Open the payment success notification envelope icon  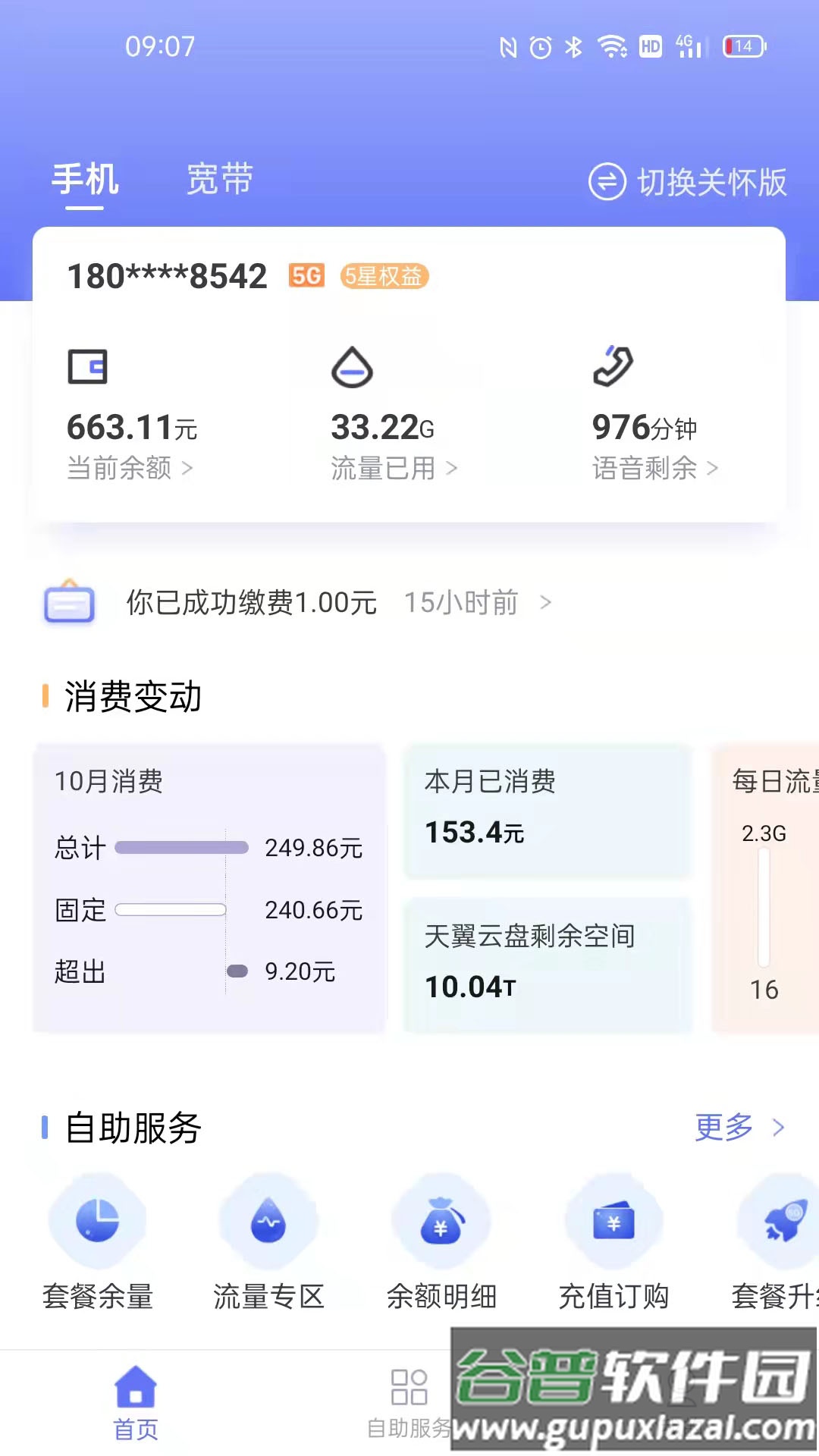[69, 603]
